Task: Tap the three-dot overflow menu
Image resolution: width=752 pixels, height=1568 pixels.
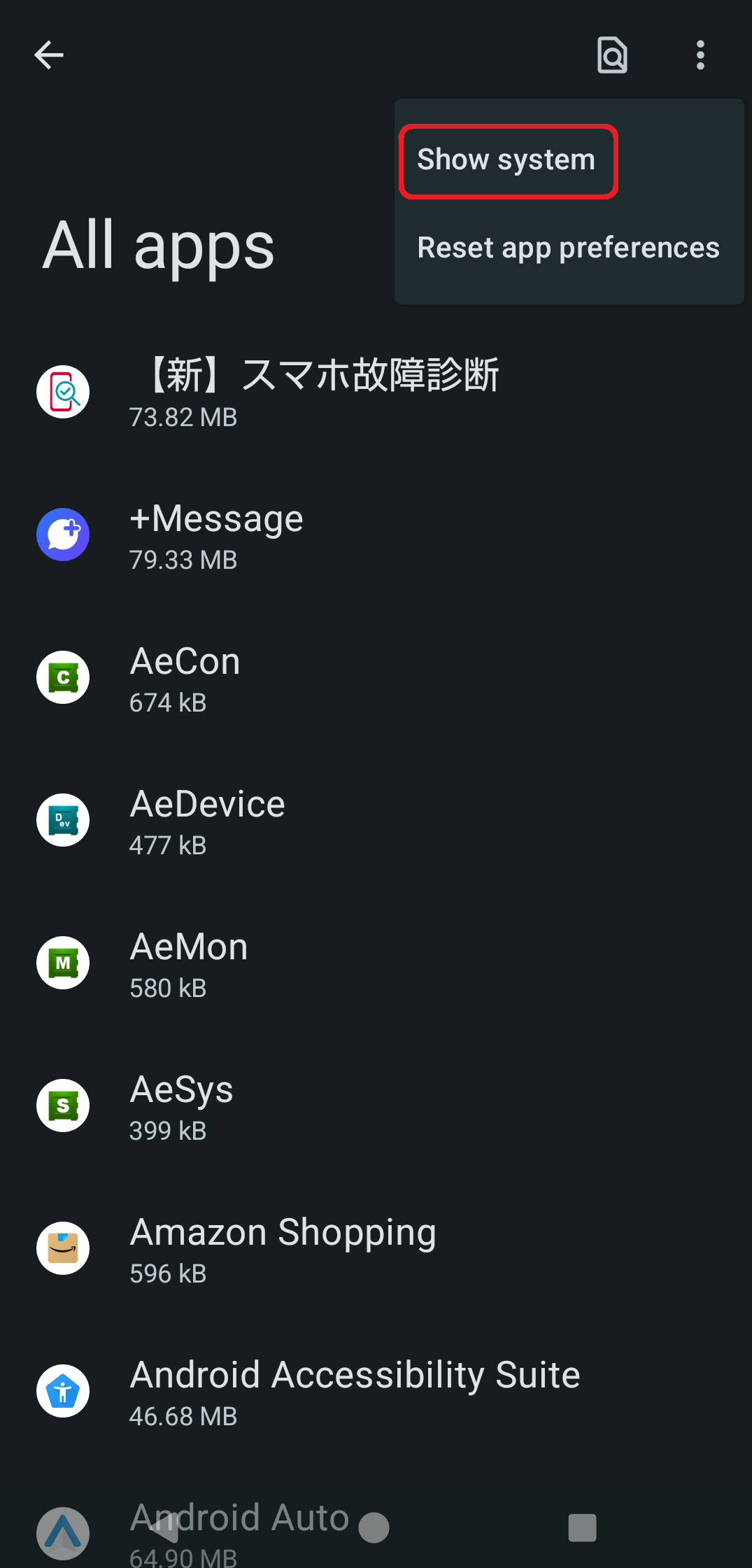Action: pos(700,55)
